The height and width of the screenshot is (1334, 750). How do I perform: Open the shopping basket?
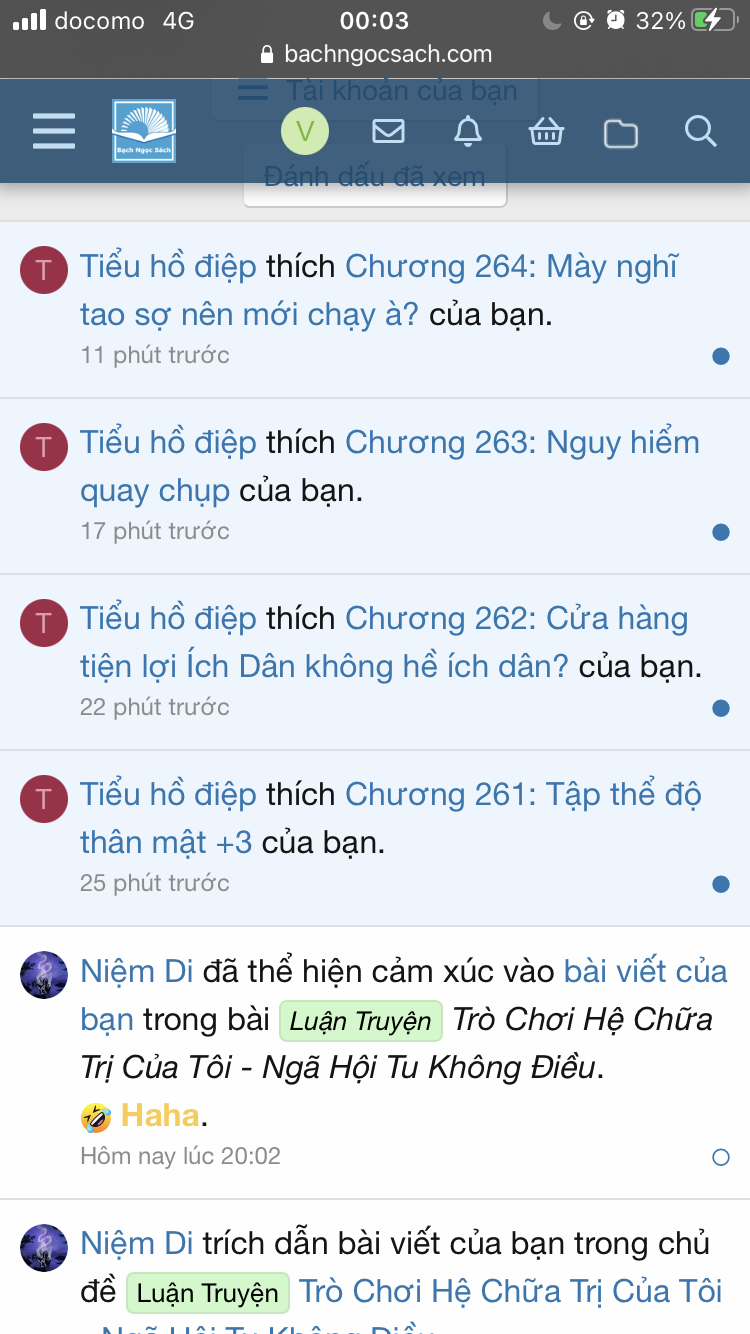[x=546, y=132]
